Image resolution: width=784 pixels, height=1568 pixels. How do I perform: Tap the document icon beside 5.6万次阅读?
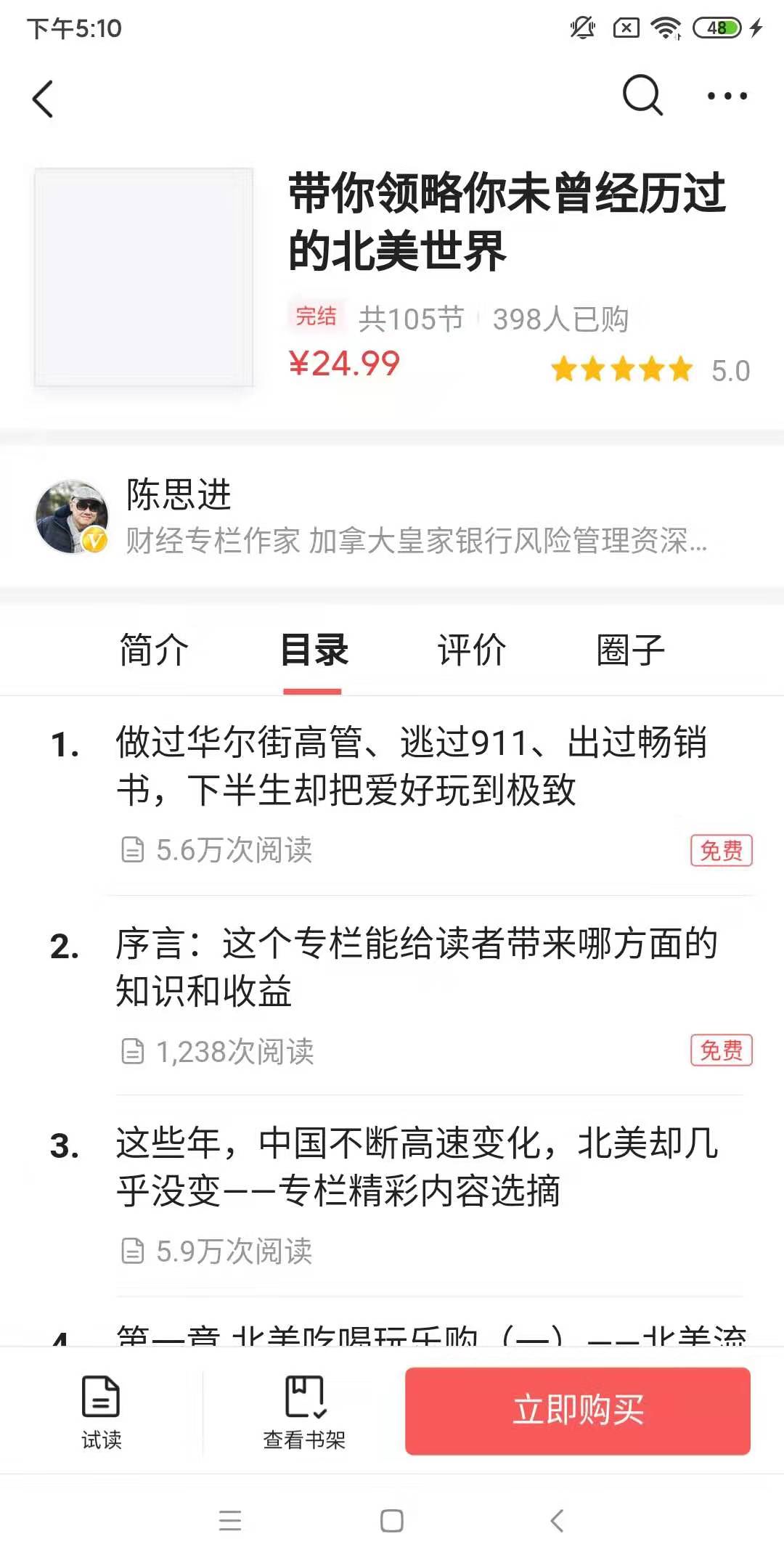(x=134, y=852)
